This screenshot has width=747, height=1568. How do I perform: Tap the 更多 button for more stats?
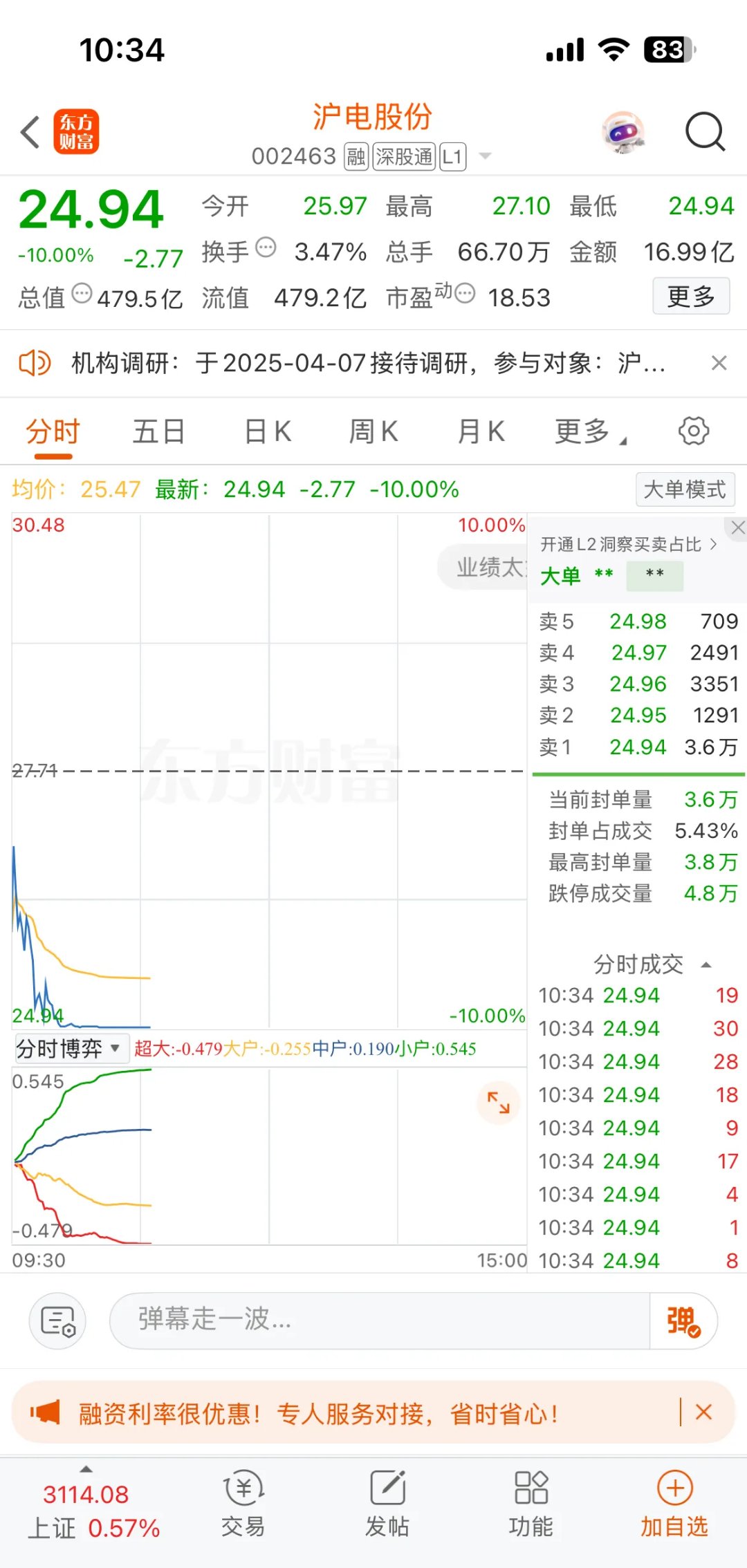pos(690,296)
